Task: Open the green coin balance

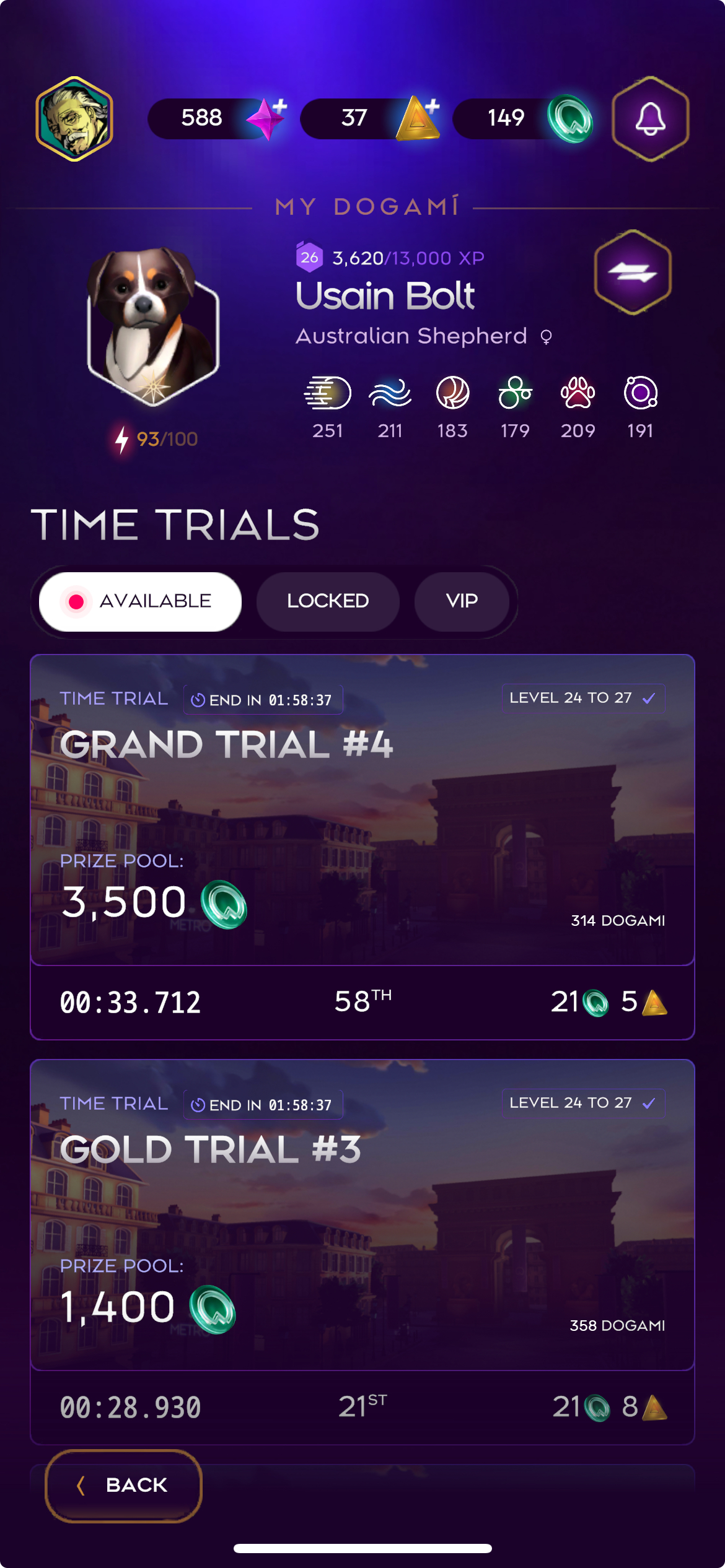Action: coord(524,118)
